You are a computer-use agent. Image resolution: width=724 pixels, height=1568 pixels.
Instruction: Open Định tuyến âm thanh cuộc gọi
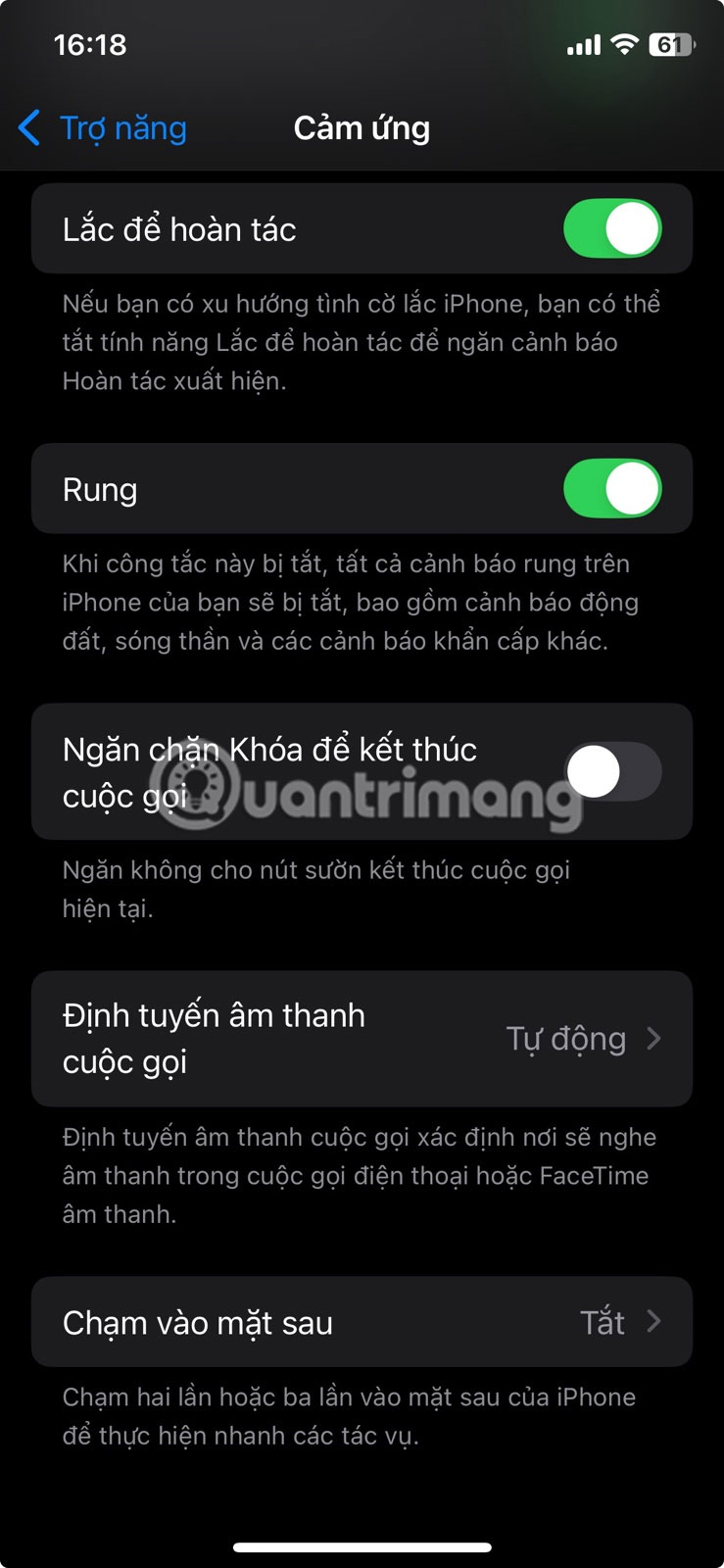[x=362, y=1039]
